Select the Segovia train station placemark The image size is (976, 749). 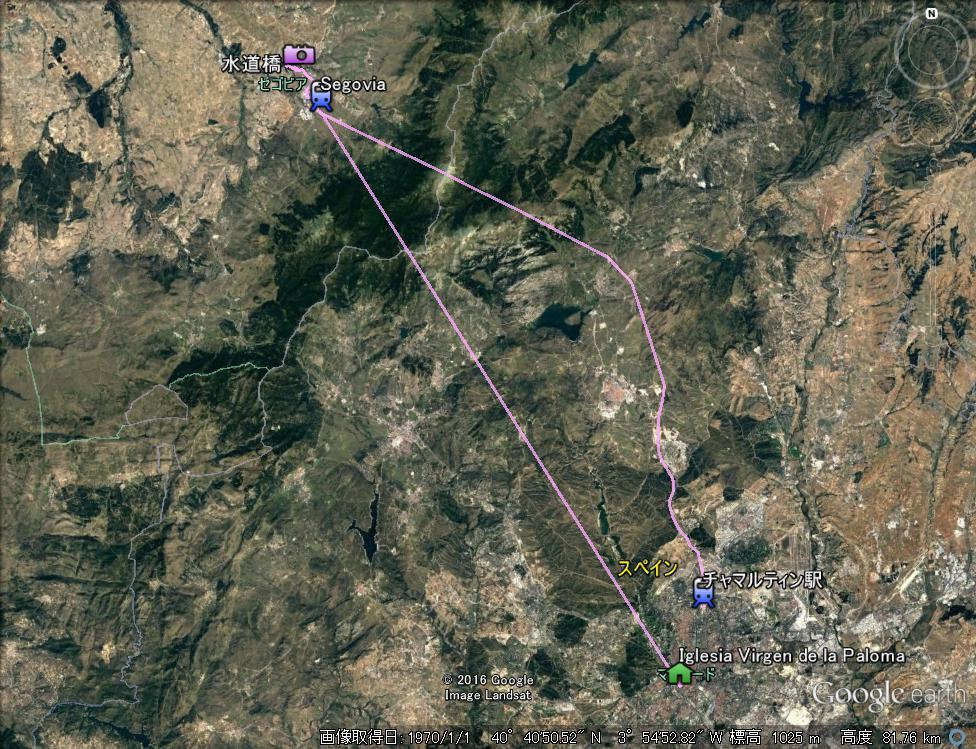(322, 98)
